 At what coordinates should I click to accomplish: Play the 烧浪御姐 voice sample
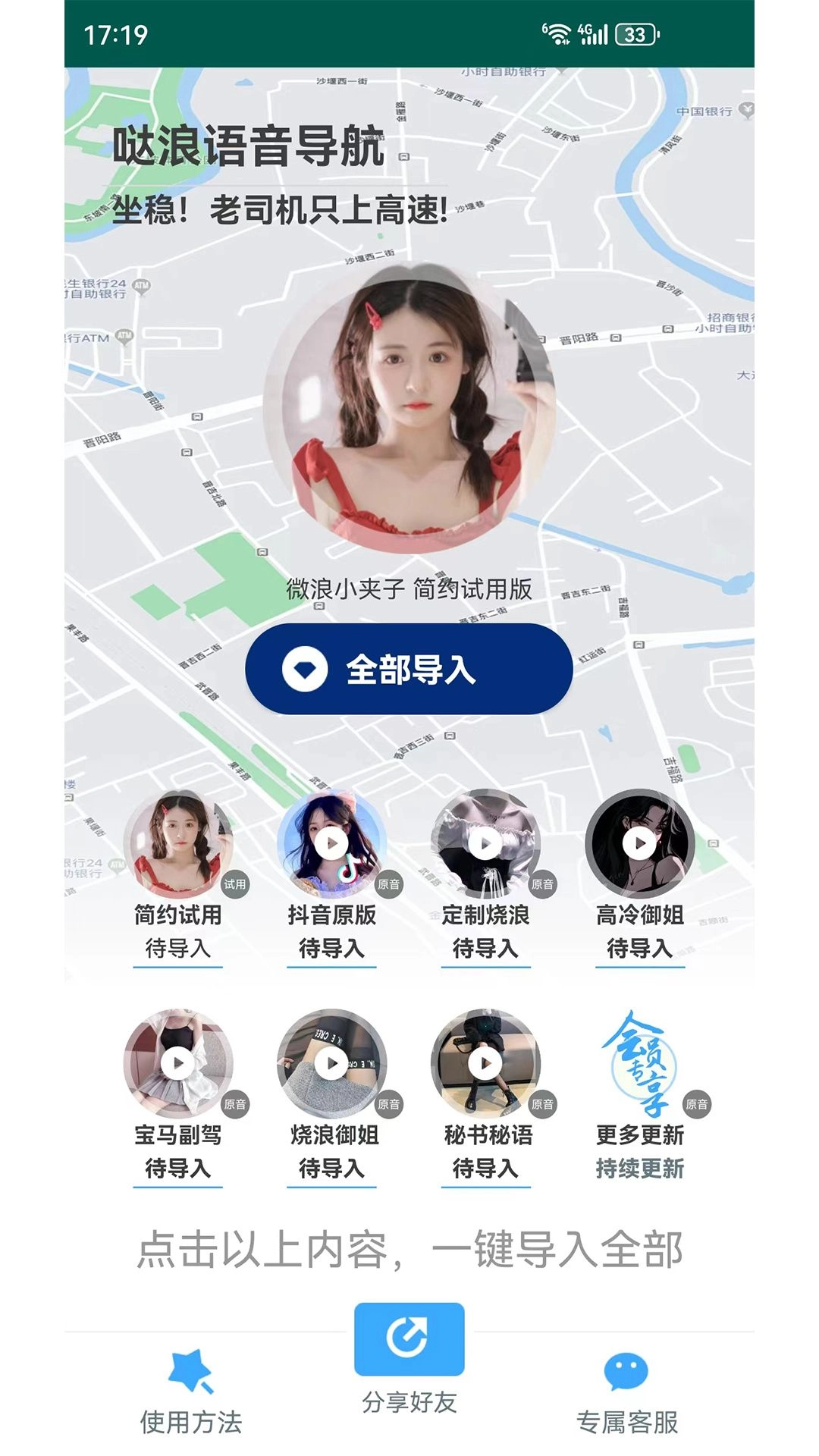click(332, 1063)
